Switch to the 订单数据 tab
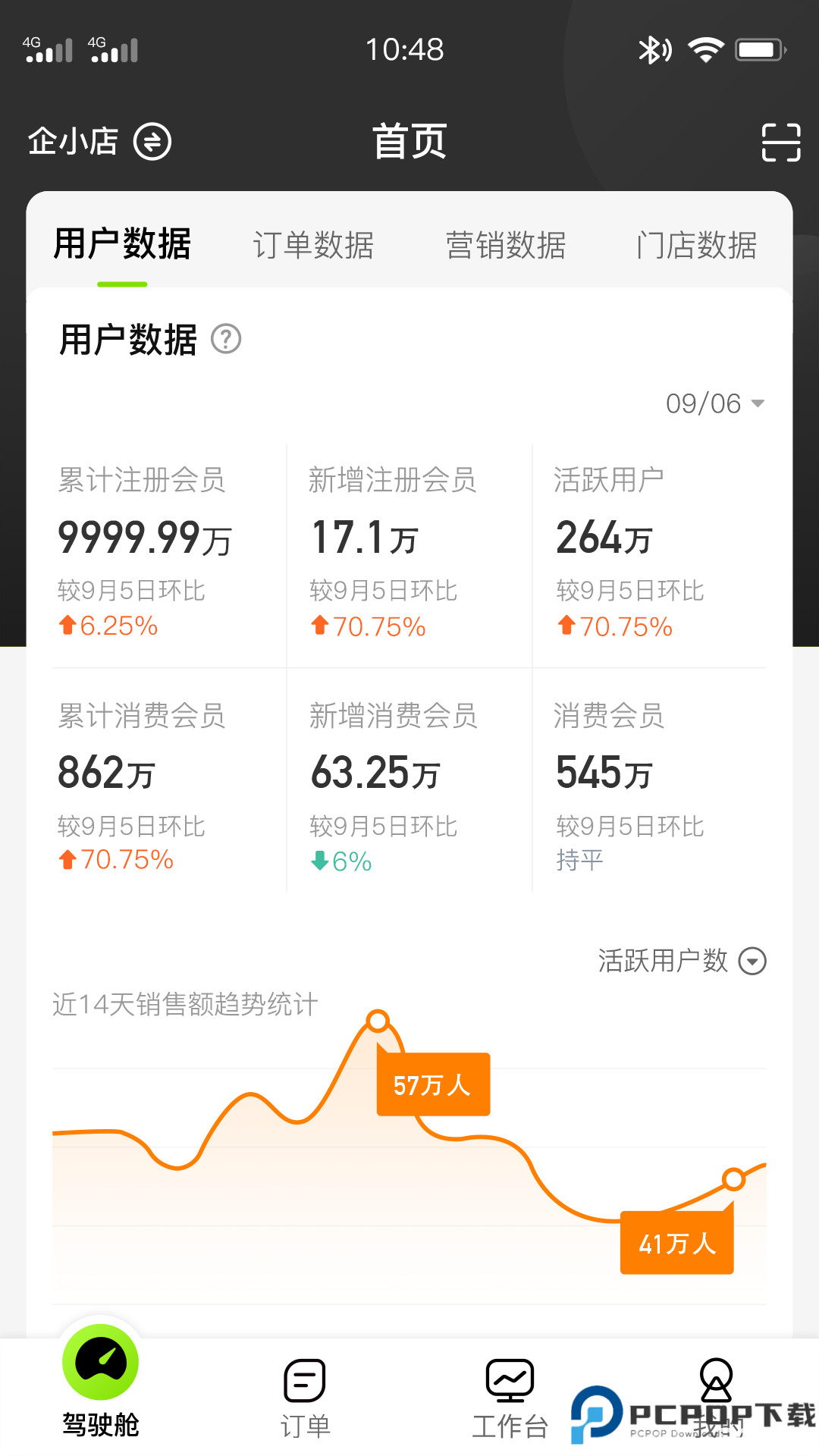The image size is (819, 1456). pyautogui.click(x=314, y=244)
